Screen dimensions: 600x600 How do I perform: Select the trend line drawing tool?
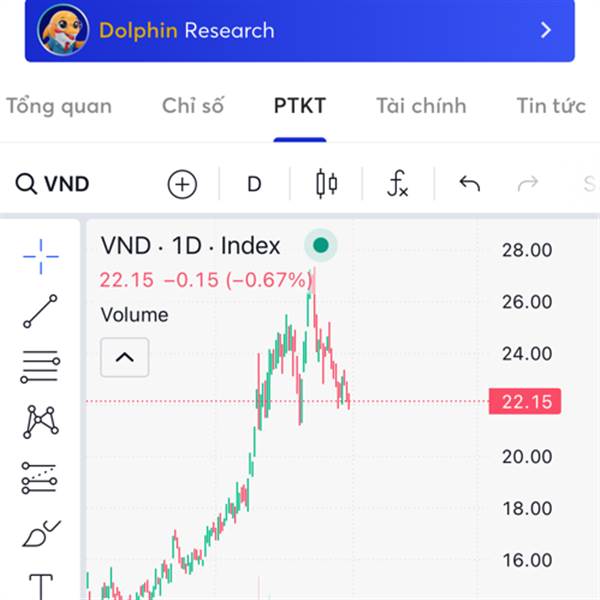pyautogui.click(x=41, y=311)
